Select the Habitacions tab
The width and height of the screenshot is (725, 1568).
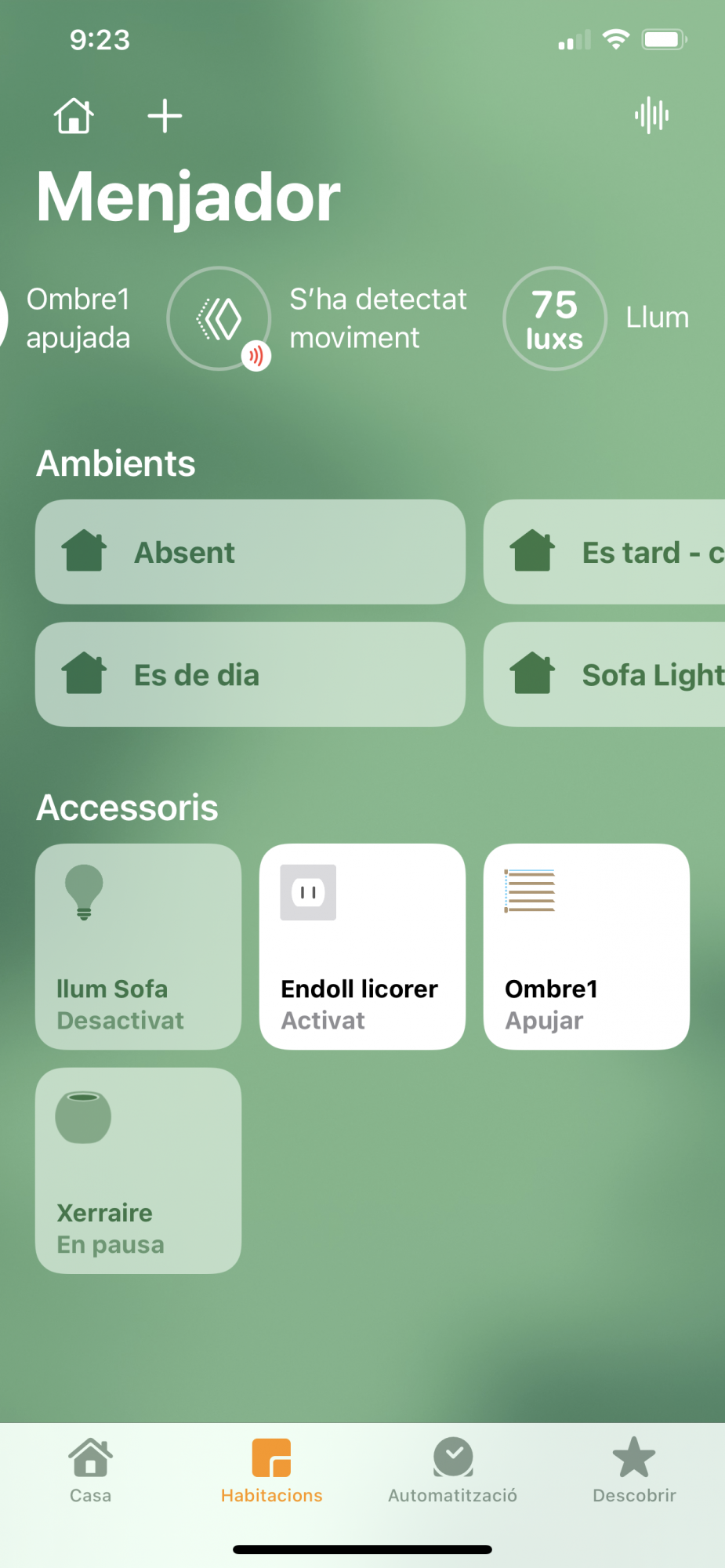coord(271,1470)
